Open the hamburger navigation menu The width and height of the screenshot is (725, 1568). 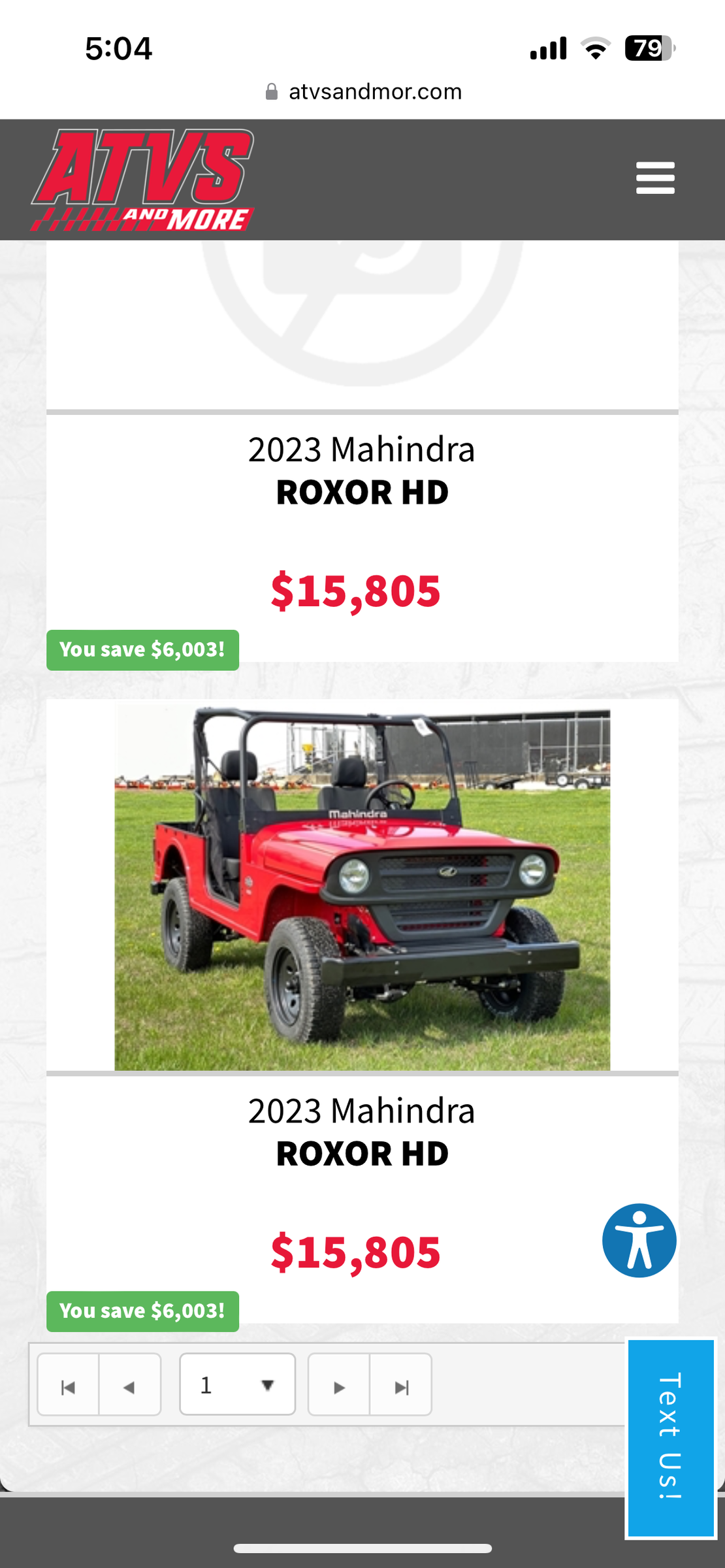tap(655, 178)
